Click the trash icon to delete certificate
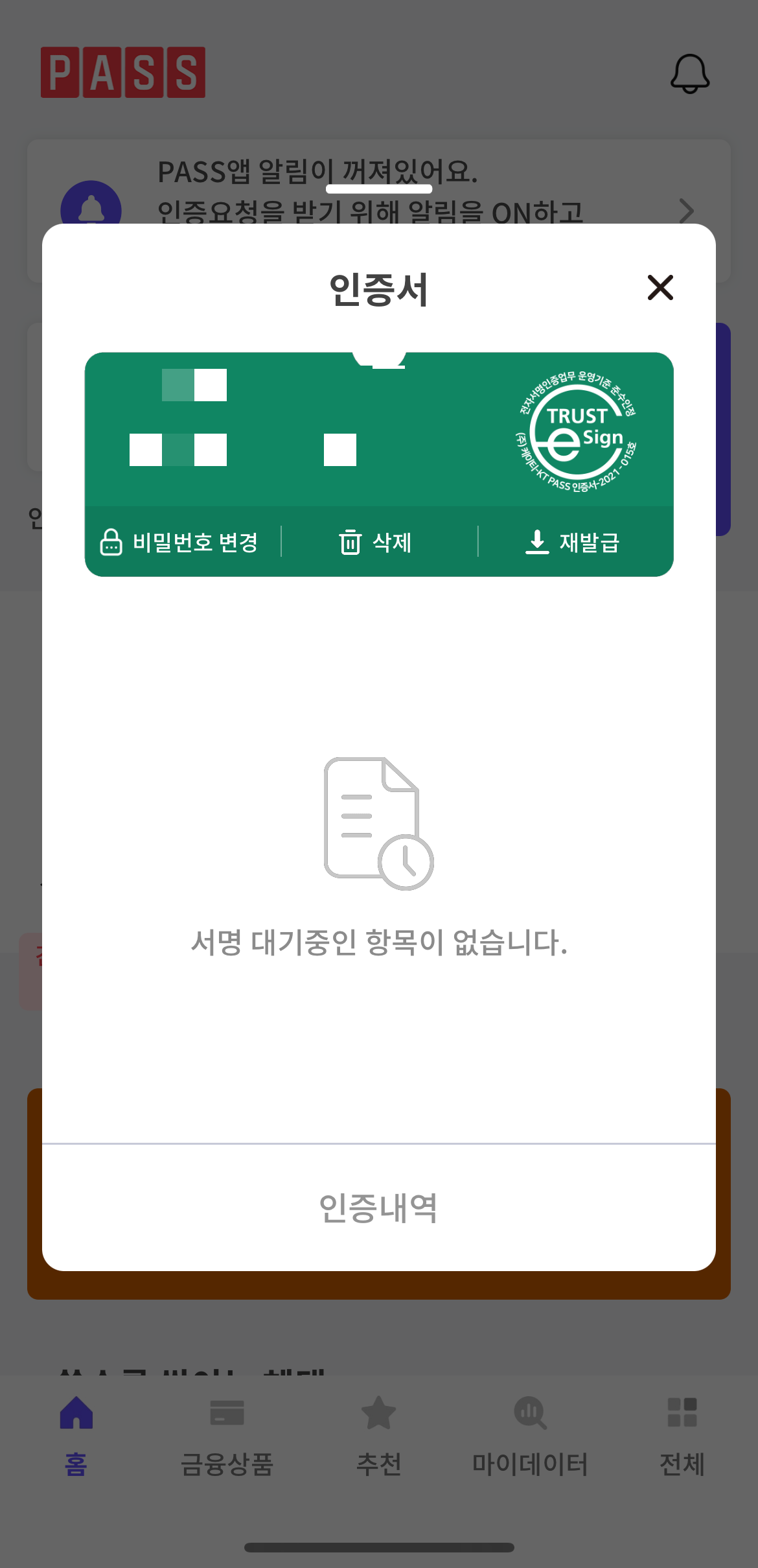758x1568 pixels. click(350, 543)
